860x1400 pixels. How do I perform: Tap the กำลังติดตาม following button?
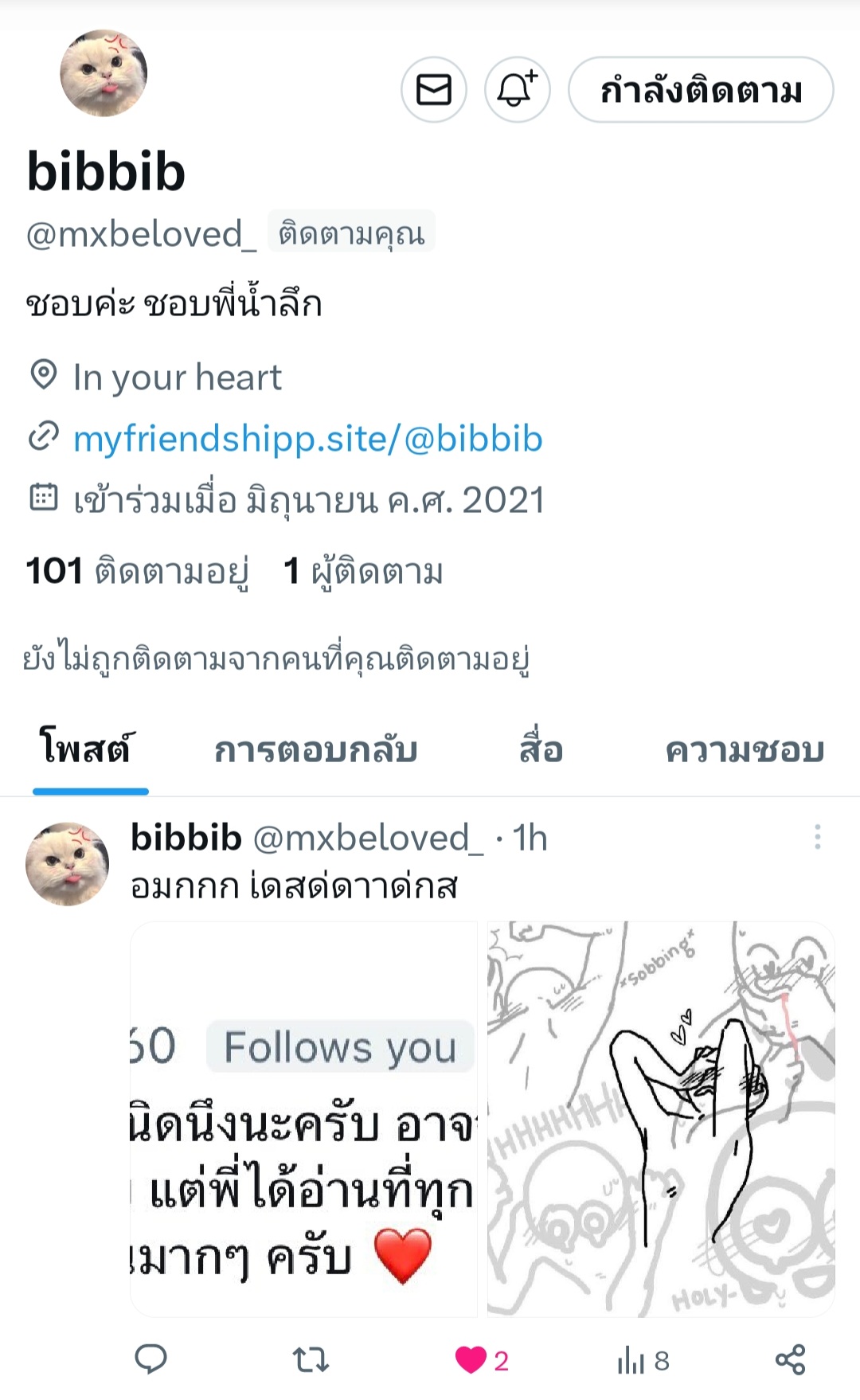[x=701, y=89]
